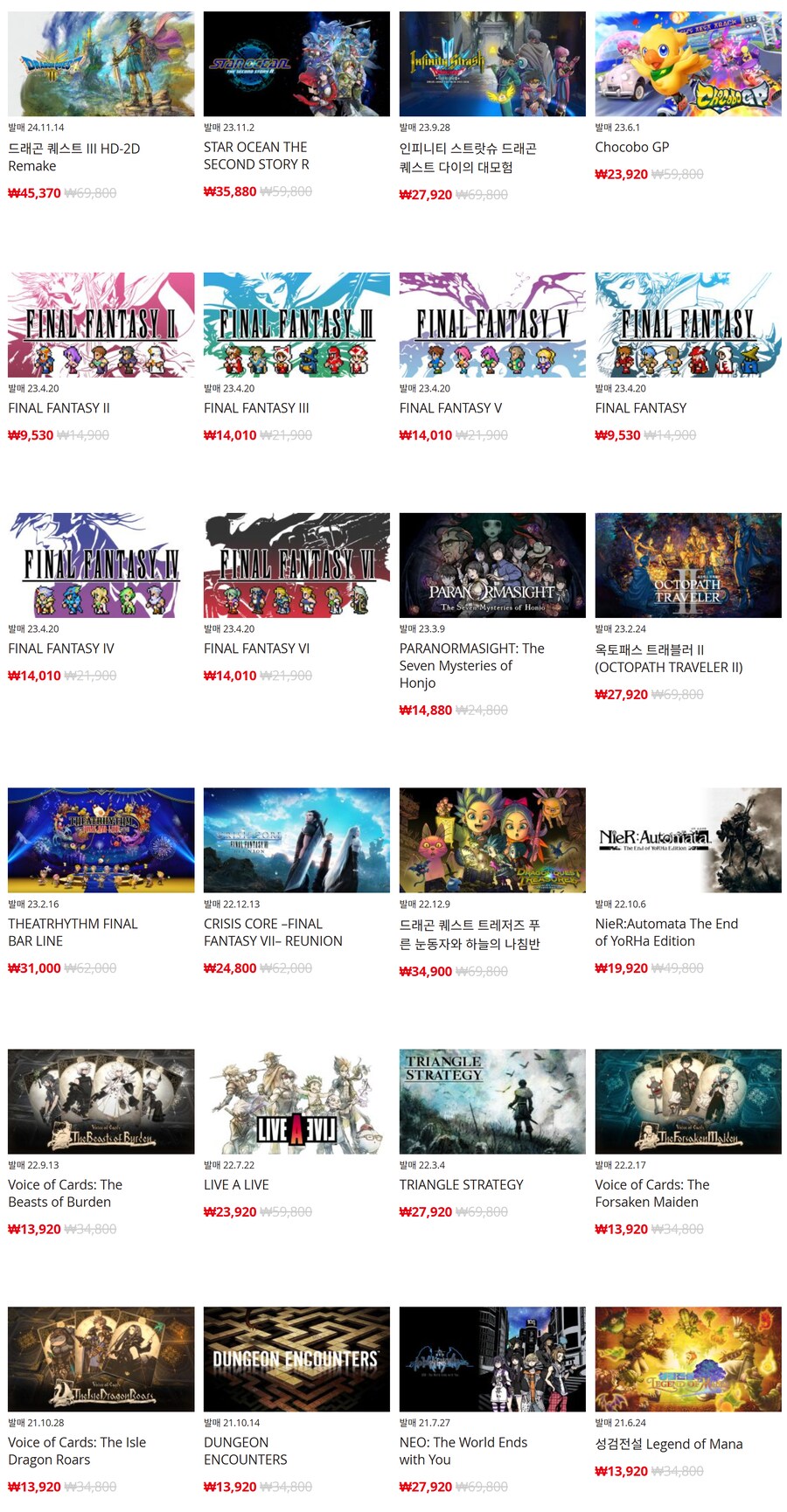Open the FINAL FANTASY VI product

tap(296, 565)
